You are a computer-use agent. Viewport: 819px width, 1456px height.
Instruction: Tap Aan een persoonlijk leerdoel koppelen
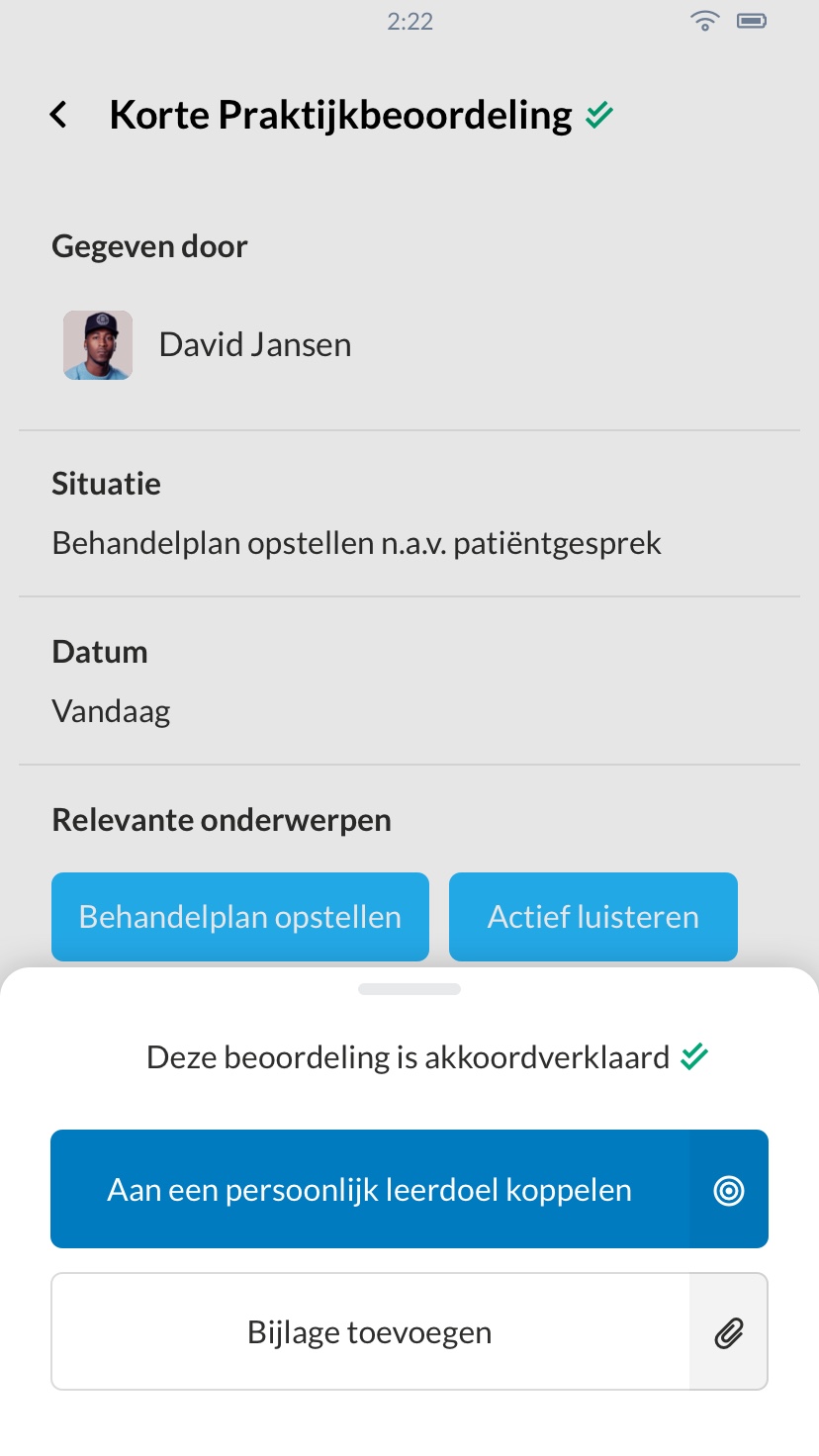pyautogui.click(x=409, y=1189)
